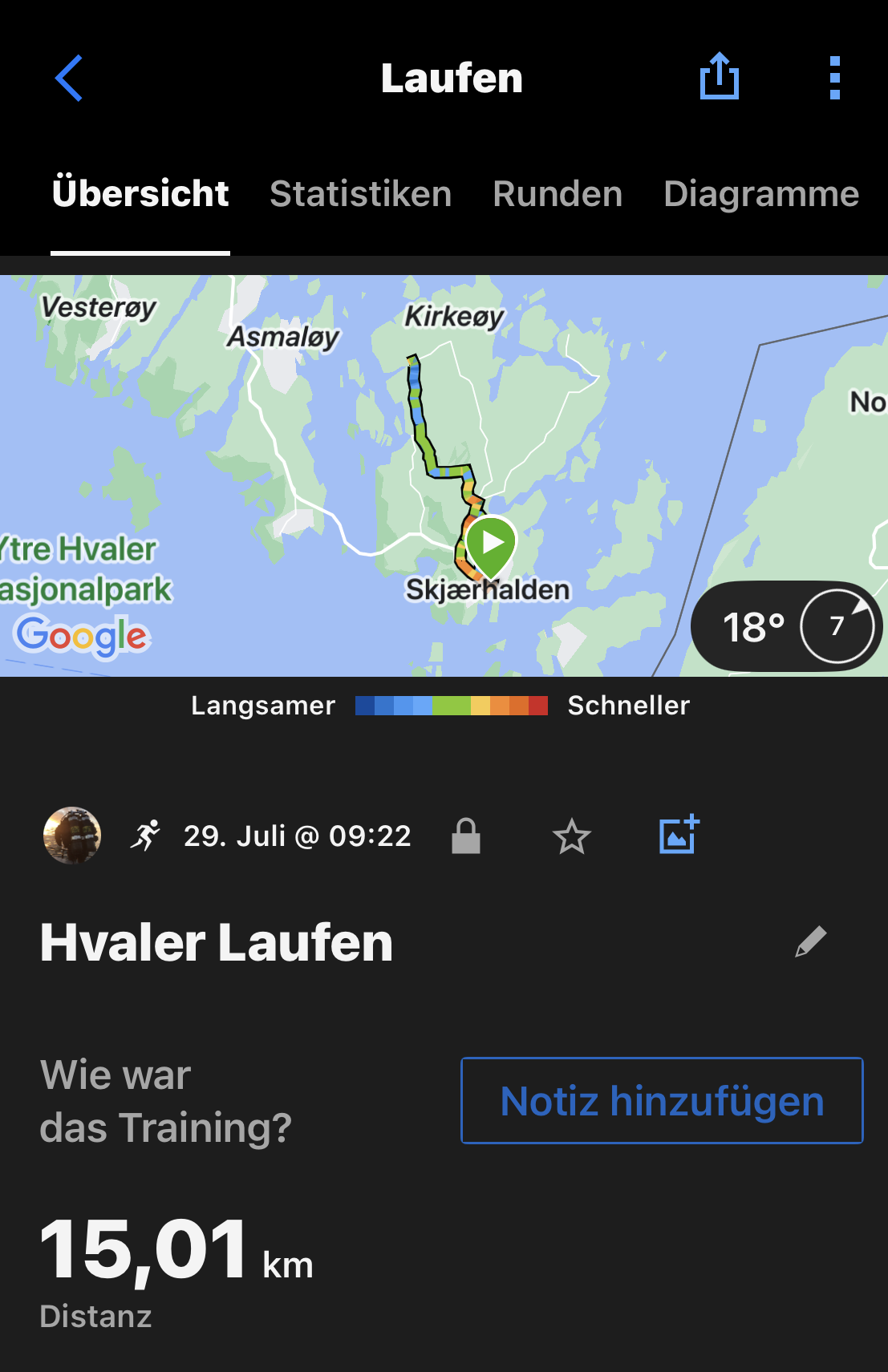Change activity privacy via lock icon

pyautogui.click(x=465, y=836)
